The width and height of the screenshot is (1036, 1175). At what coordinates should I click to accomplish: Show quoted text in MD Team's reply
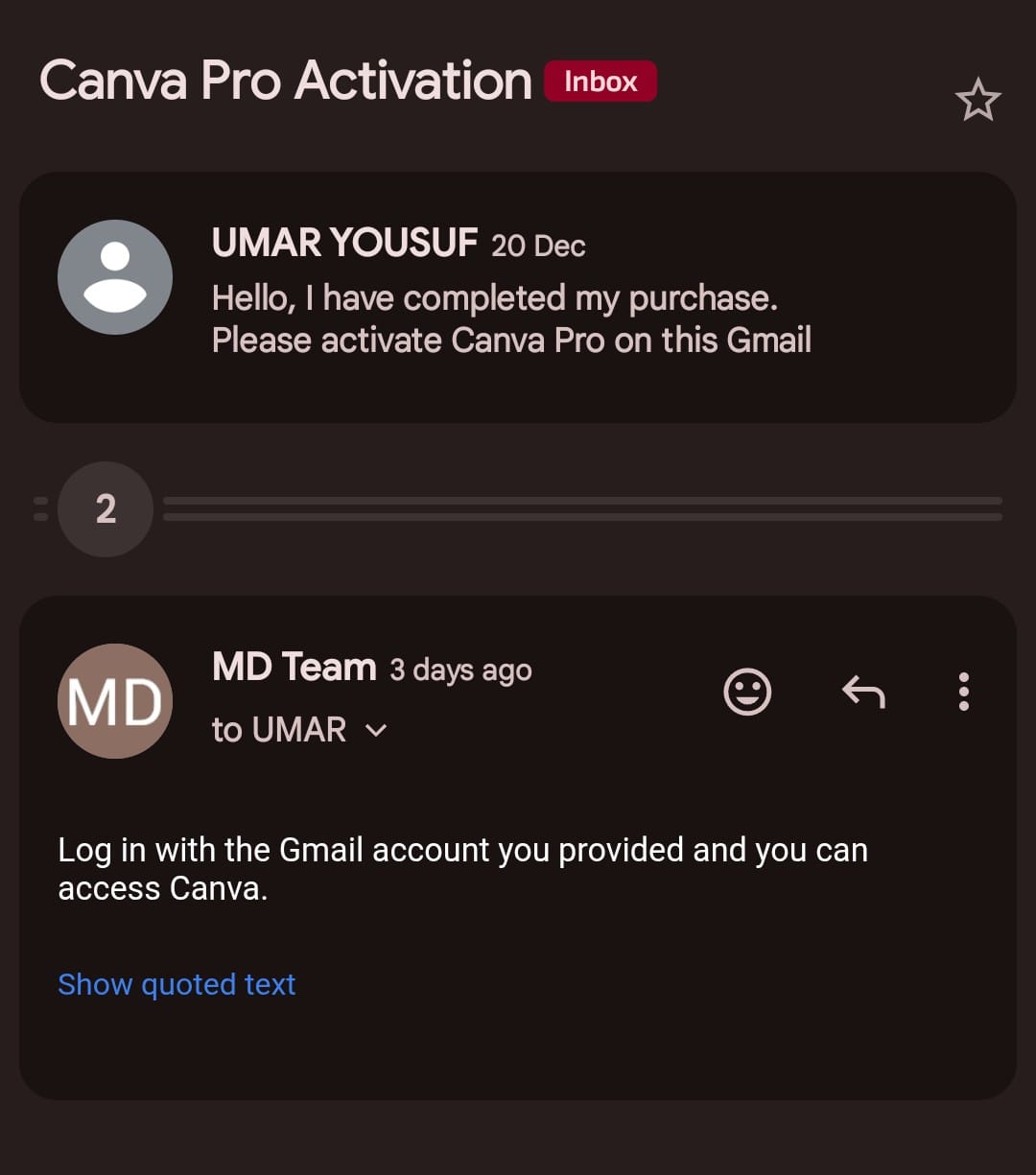click(x=177, y=983)
